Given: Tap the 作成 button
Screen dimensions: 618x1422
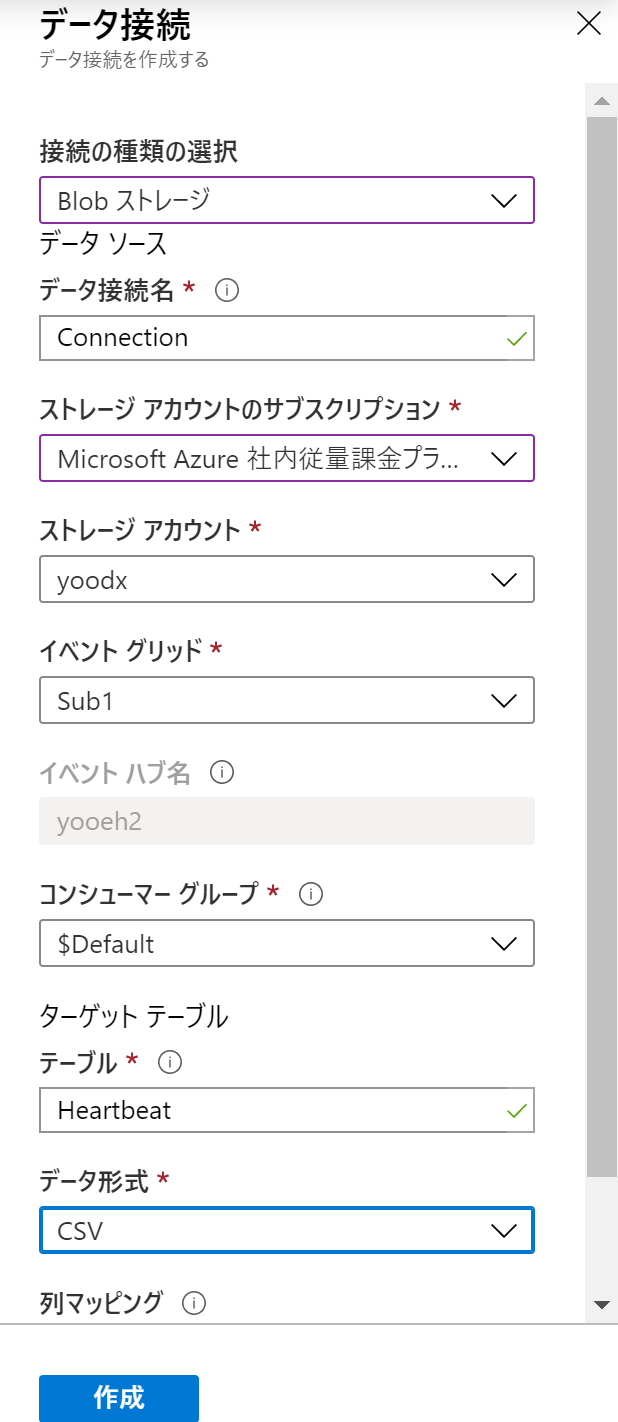Looking at the screenshot, I should point(118,1397).
